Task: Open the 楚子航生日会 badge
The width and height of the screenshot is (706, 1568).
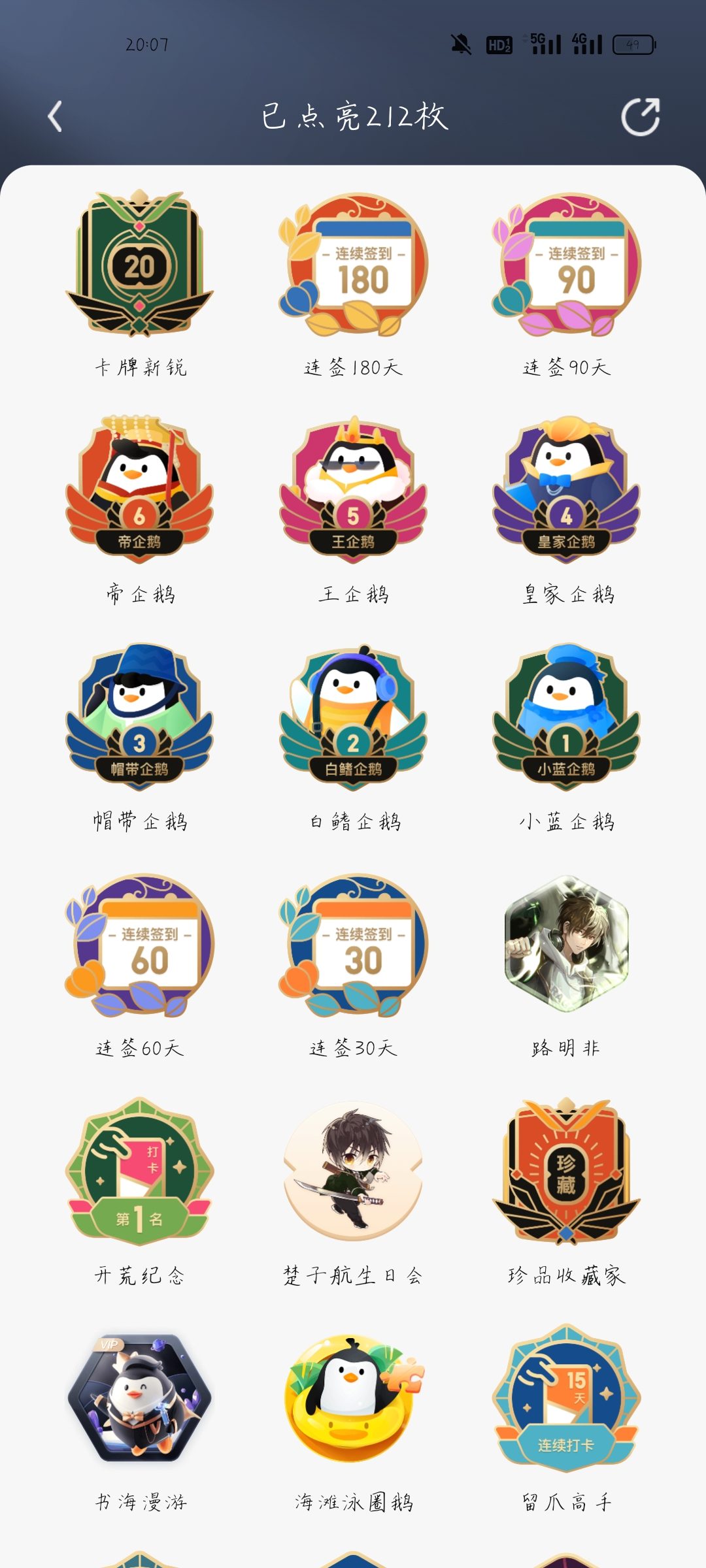Action: point(353,1171)
